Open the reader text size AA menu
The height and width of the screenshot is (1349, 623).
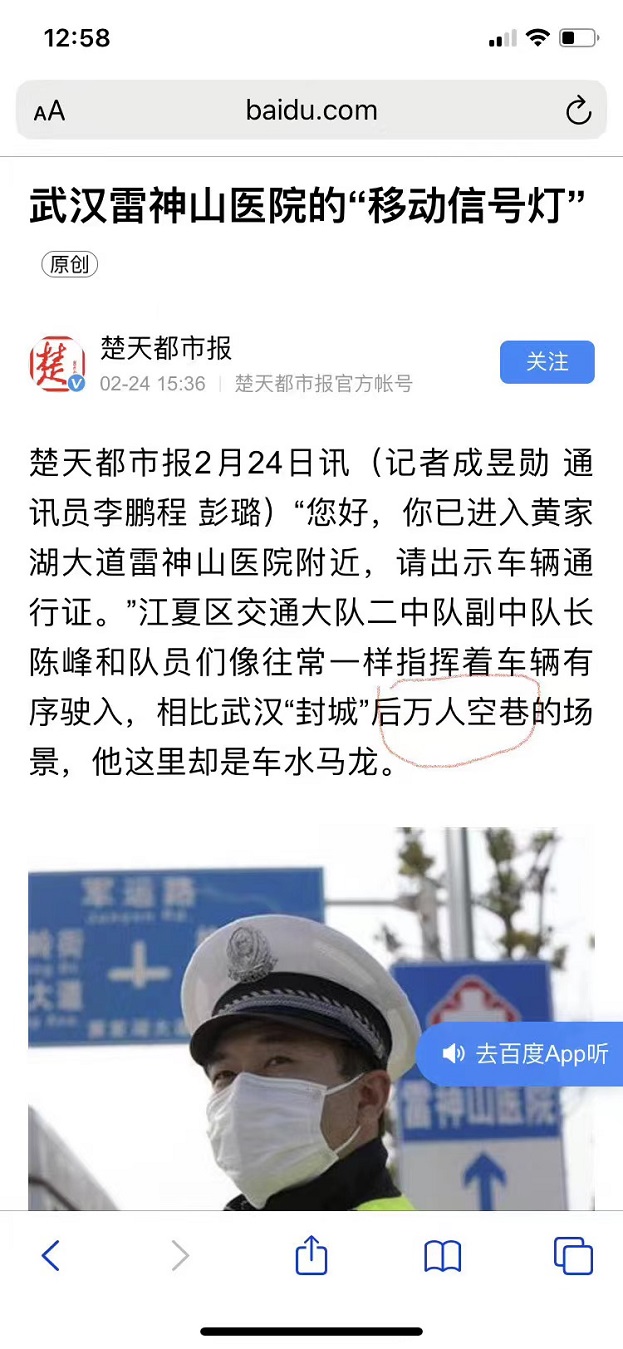pyautogui.click(x=49, y=111)
